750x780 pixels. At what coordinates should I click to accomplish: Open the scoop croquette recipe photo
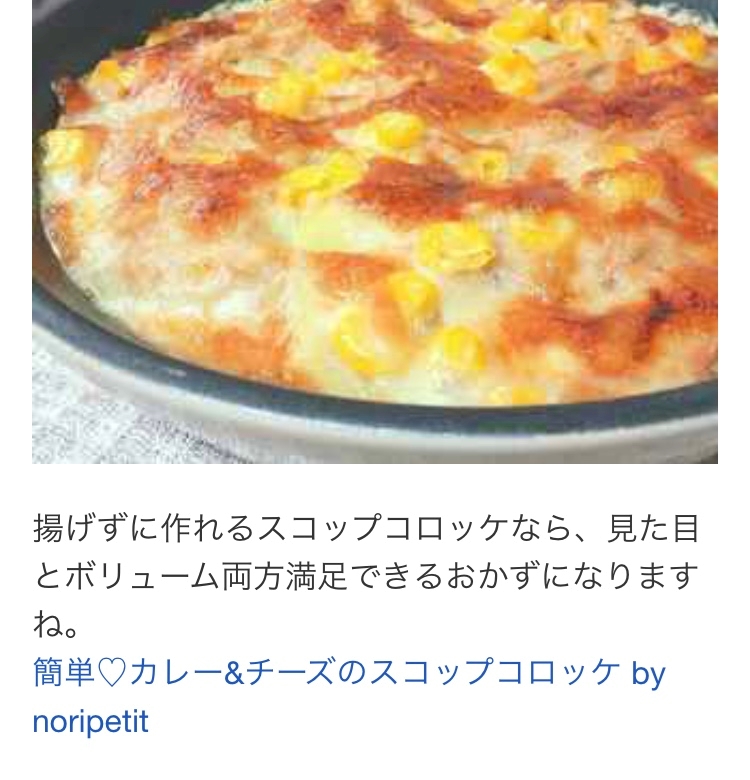coord(375,232)
